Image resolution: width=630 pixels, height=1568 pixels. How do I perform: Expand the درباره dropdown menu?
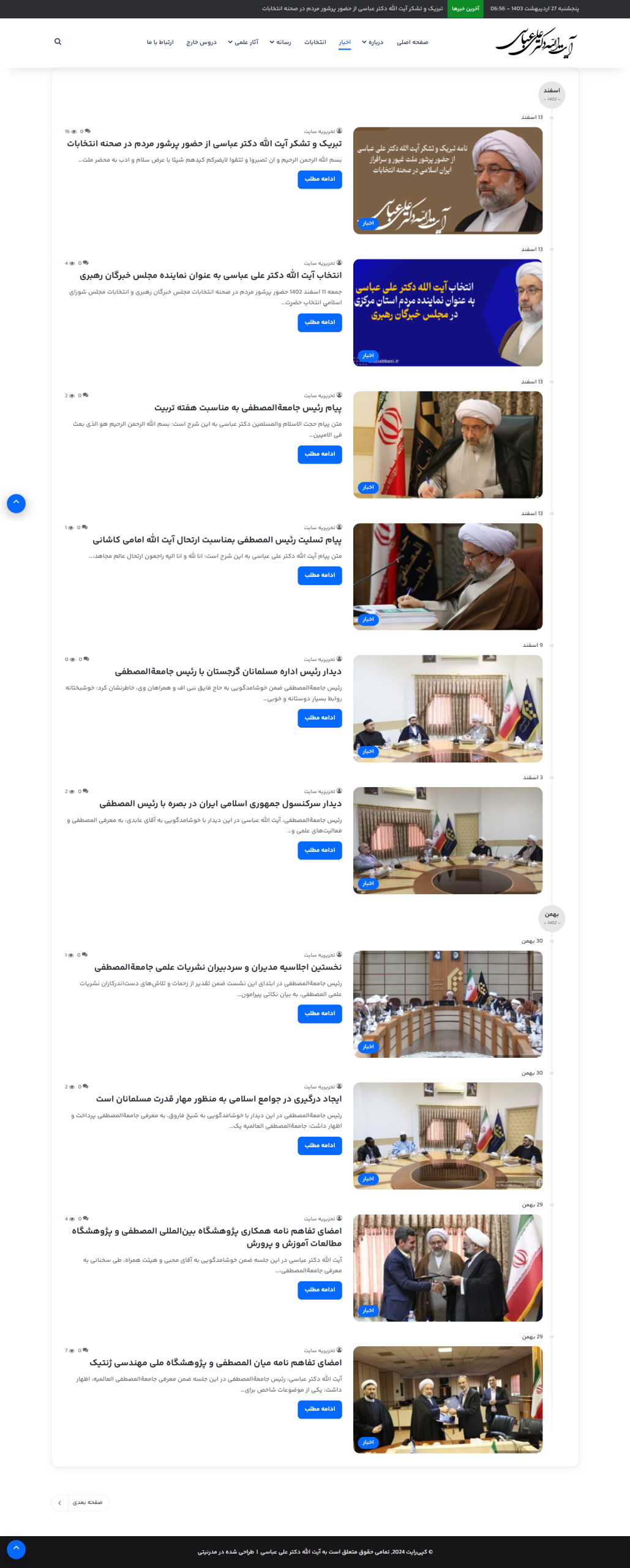(373, 42)
